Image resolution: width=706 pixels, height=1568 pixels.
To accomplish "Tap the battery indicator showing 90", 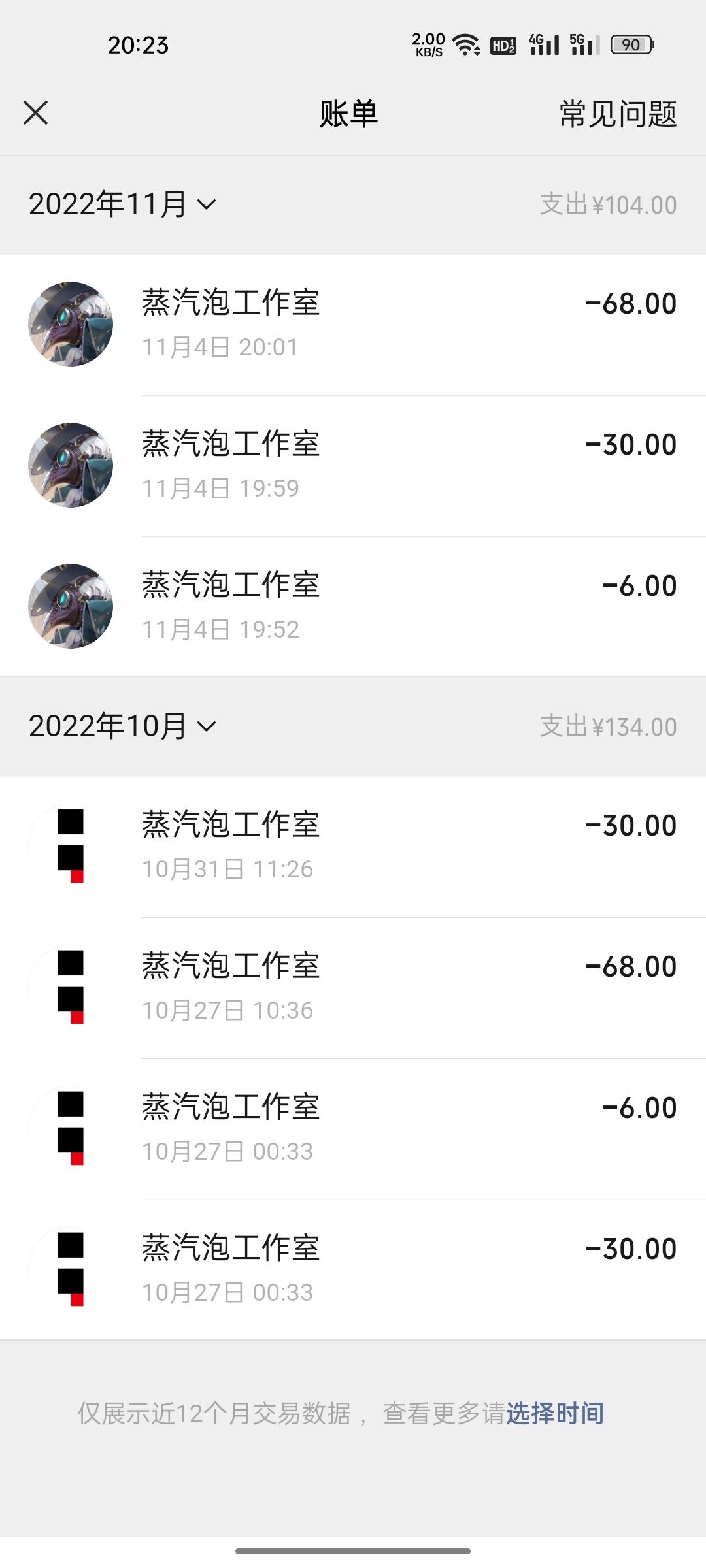I will click(630, 44).
